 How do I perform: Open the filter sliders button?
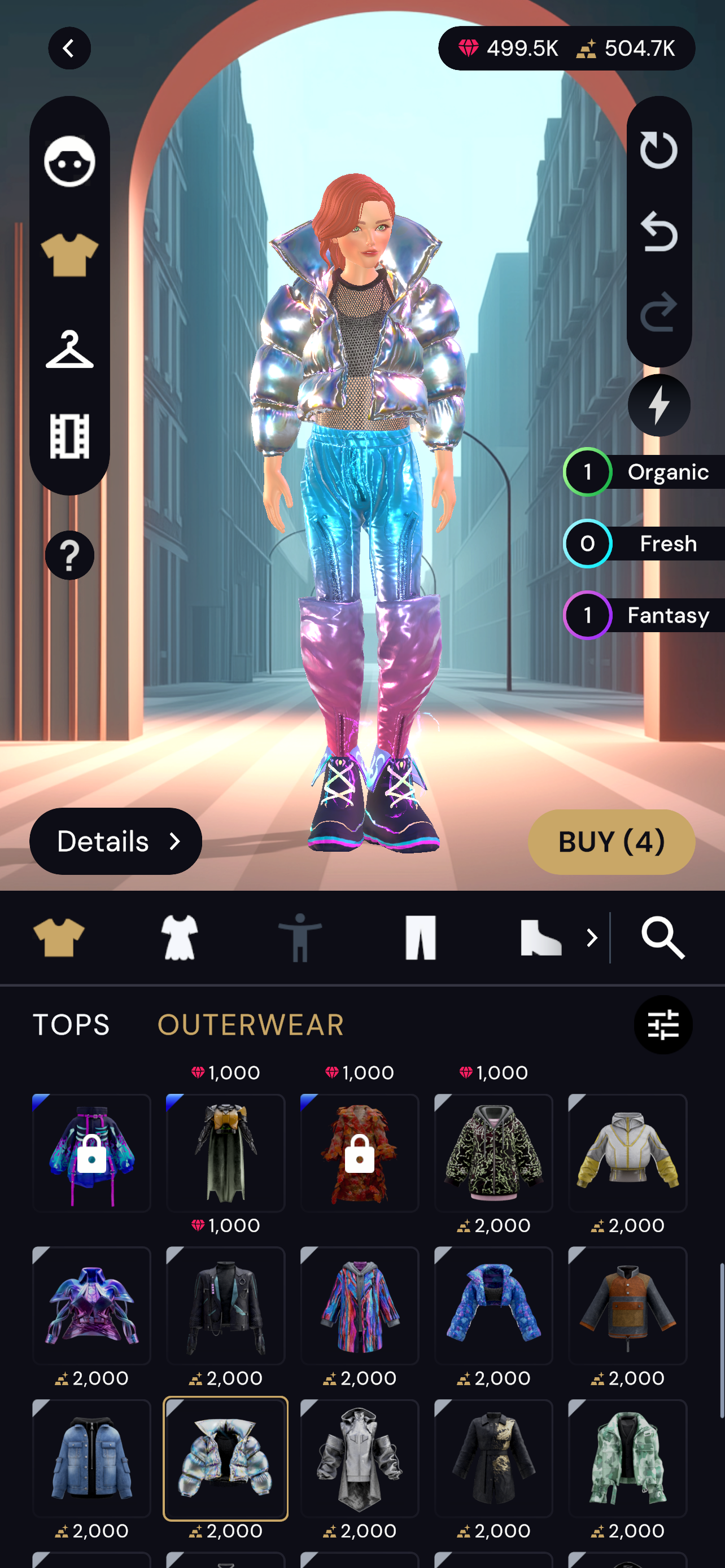(x=663, y=1025)
